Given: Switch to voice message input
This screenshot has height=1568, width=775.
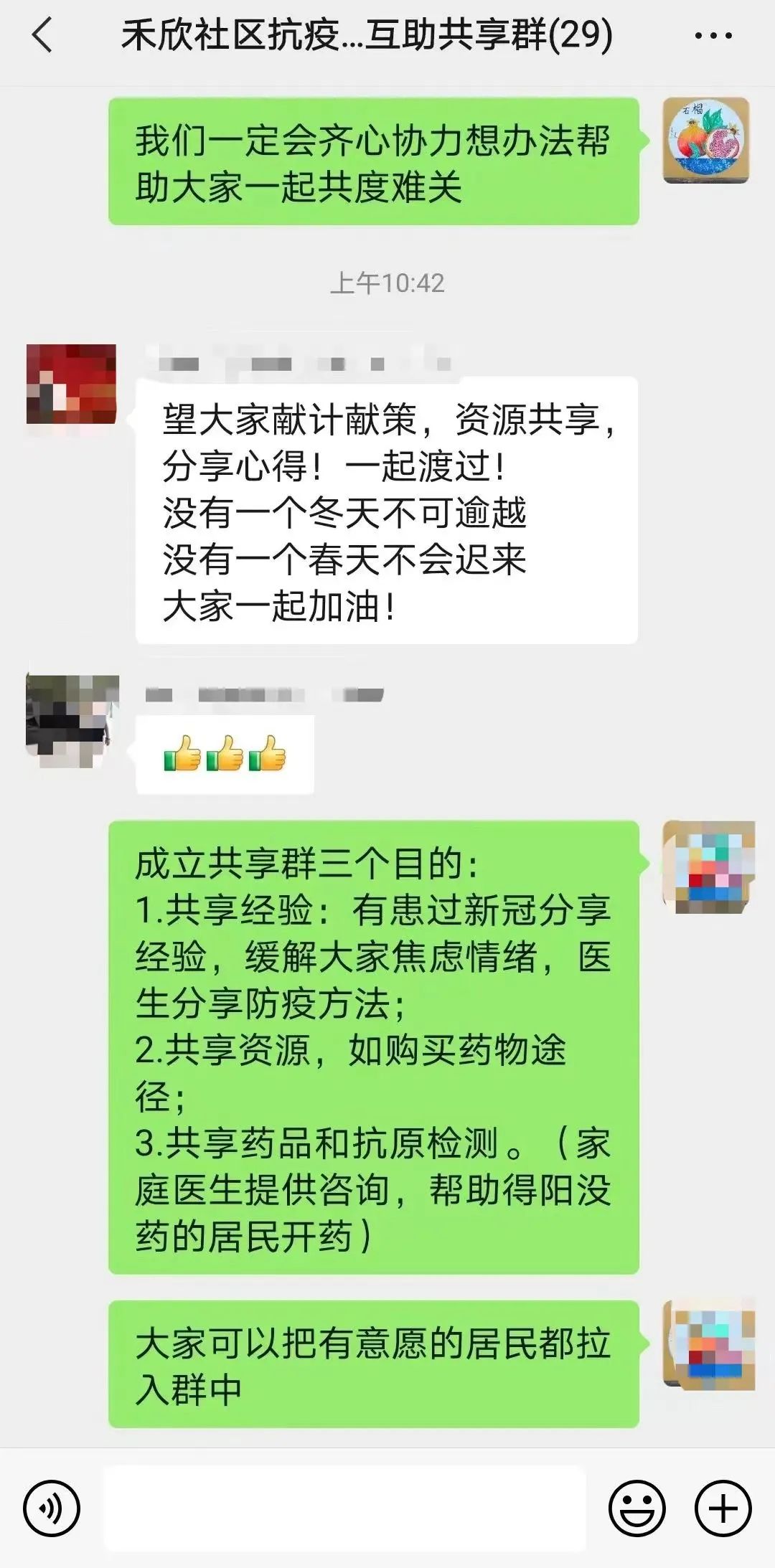Looking at the screenshot, I should tap(52, 1508).
